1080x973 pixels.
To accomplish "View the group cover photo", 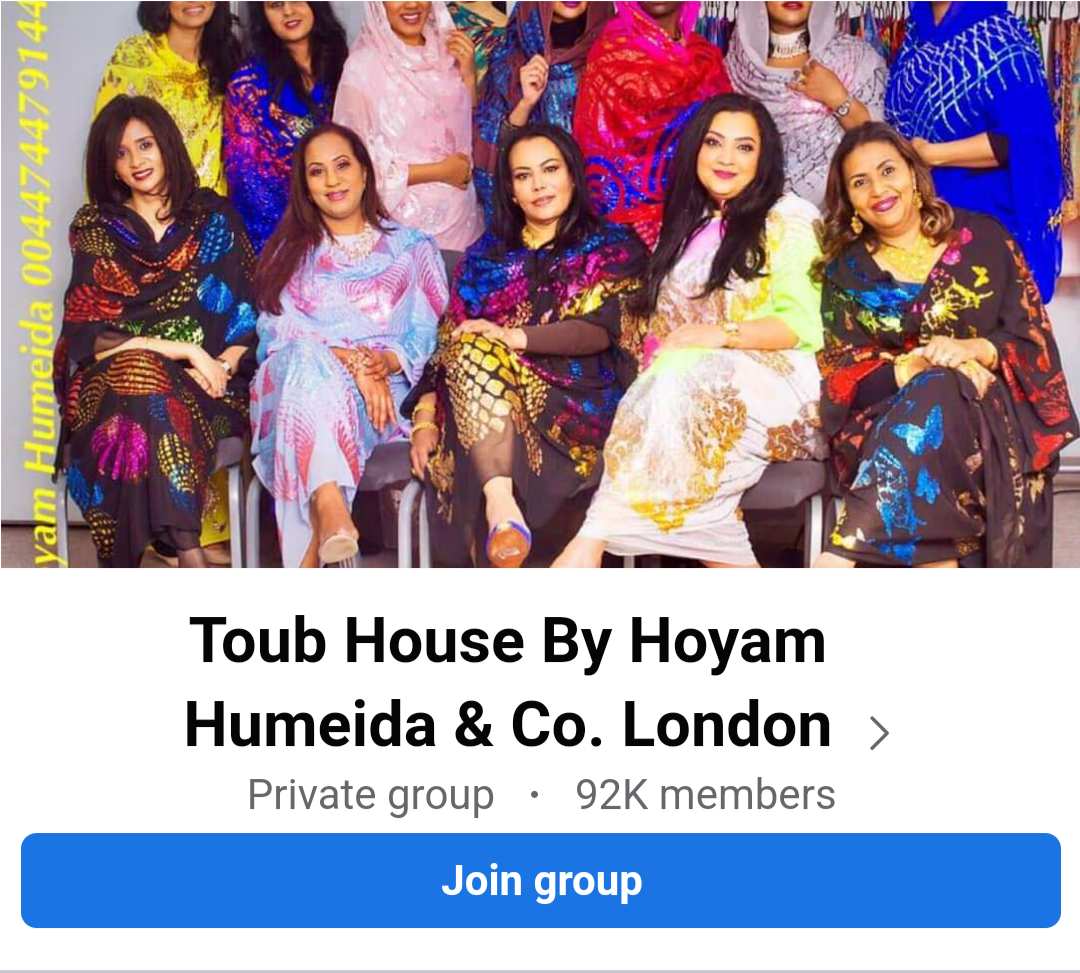I will tap(540, 284).
